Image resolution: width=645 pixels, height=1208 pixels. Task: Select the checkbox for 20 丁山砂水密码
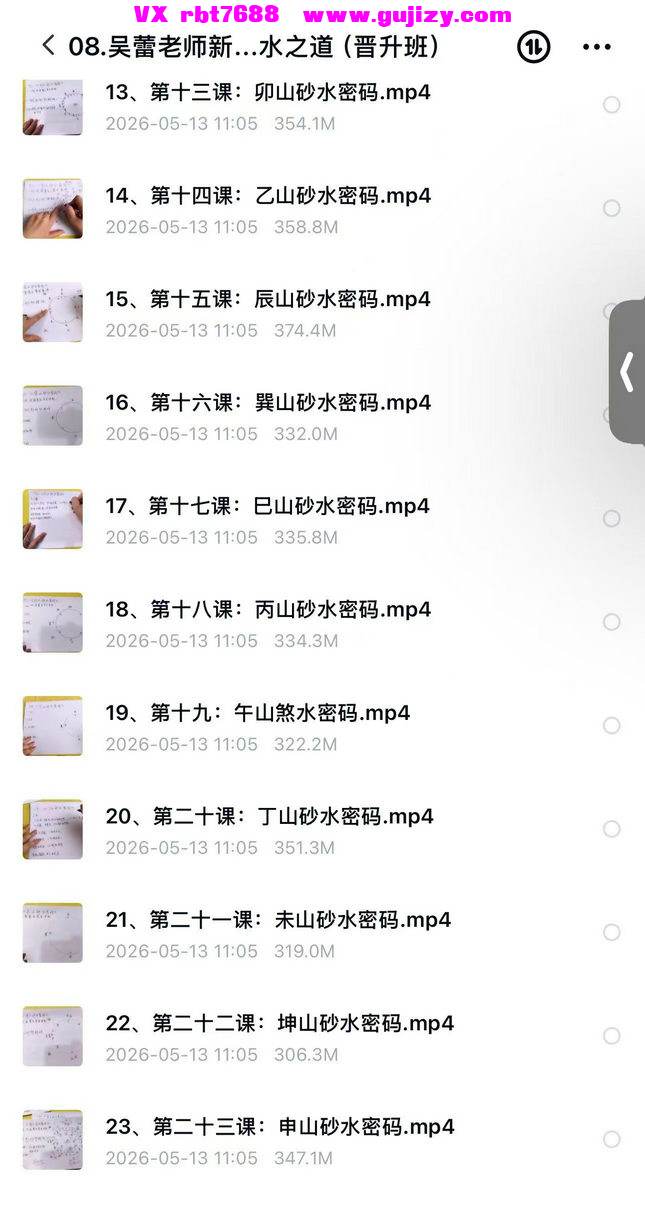(x=611, y=829)
